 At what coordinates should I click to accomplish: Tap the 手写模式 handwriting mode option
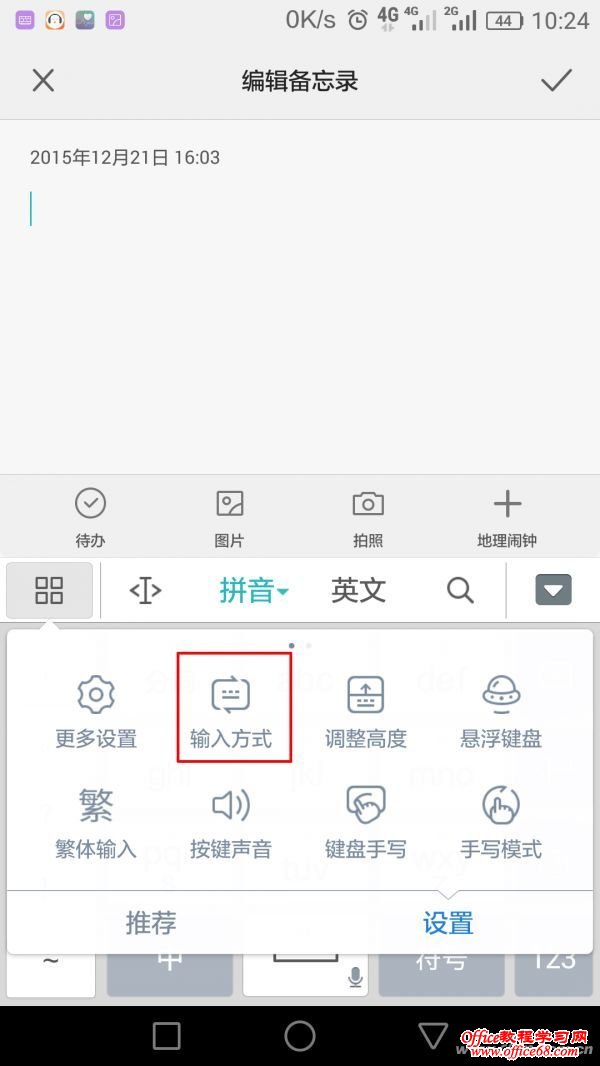coord(501,822)
